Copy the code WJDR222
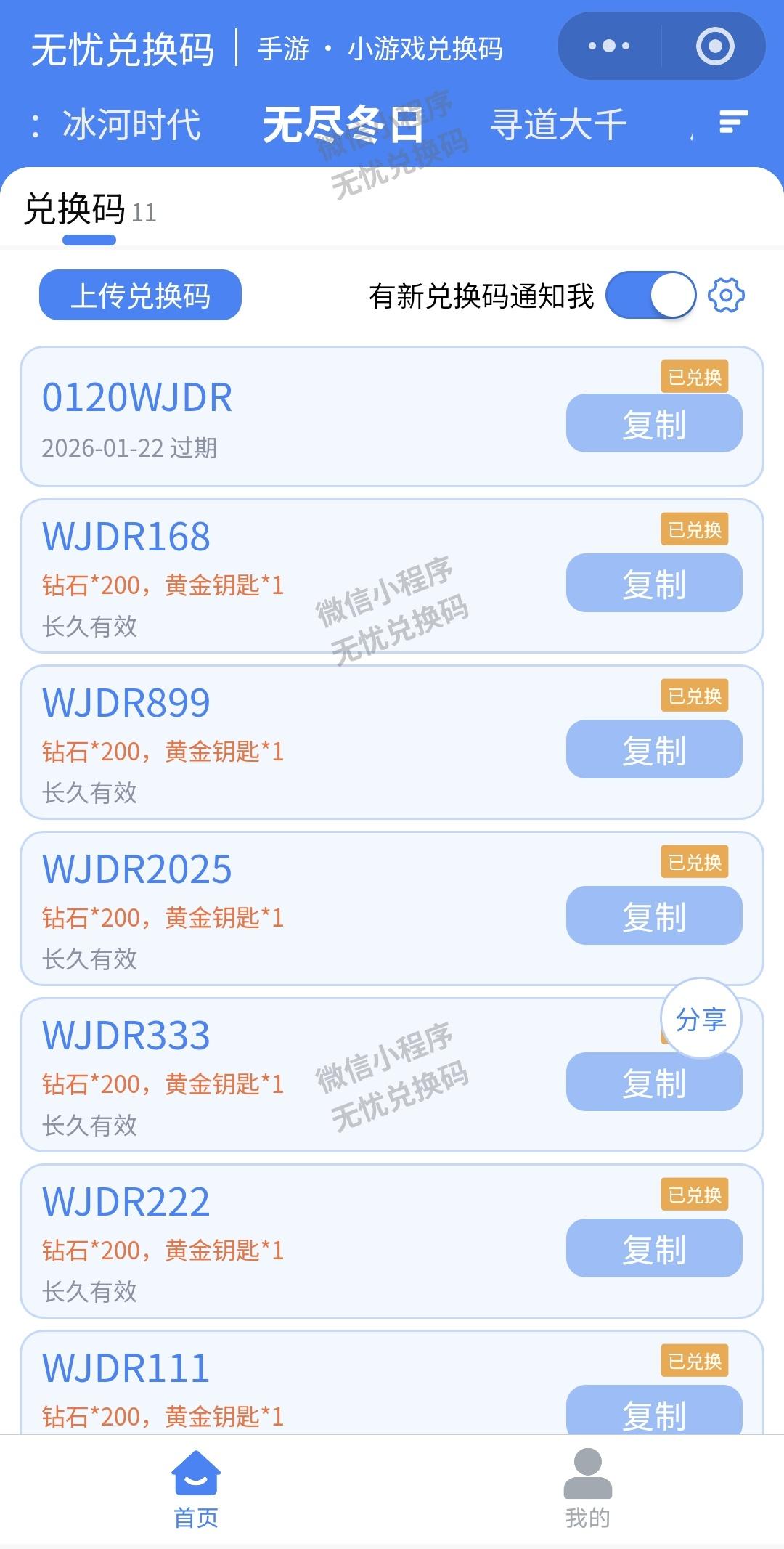Viewport: 784px width, 1549px height. pos(654,1248)
